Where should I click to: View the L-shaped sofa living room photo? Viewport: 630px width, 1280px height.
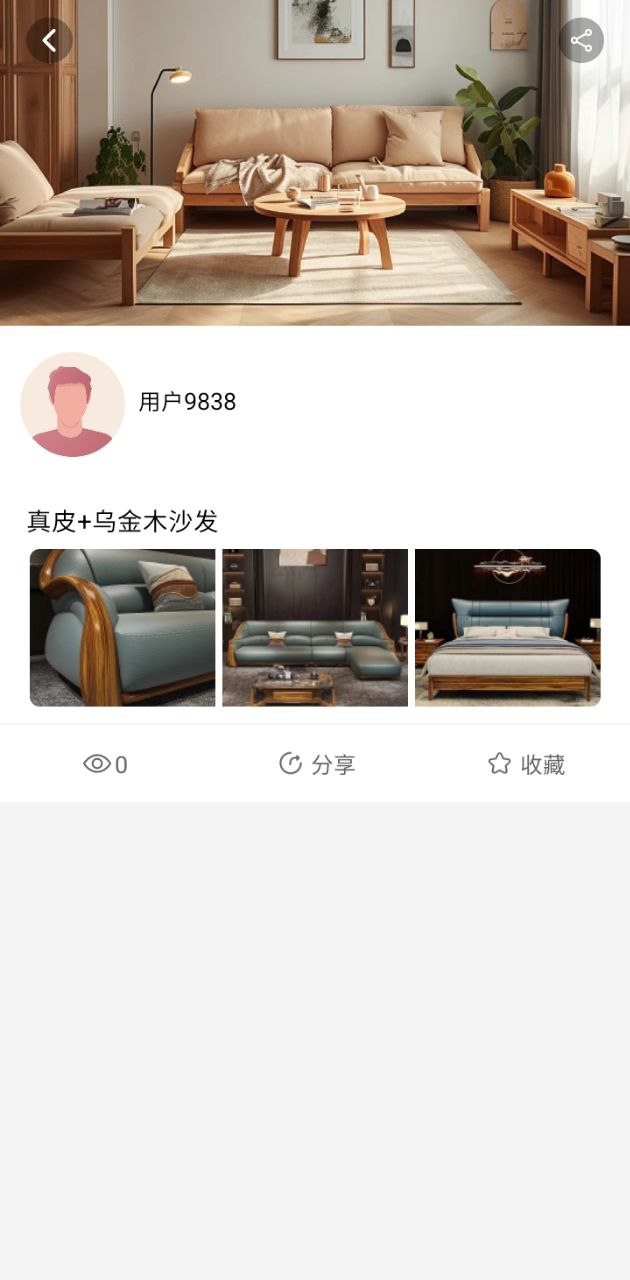(x=315, y=627)
